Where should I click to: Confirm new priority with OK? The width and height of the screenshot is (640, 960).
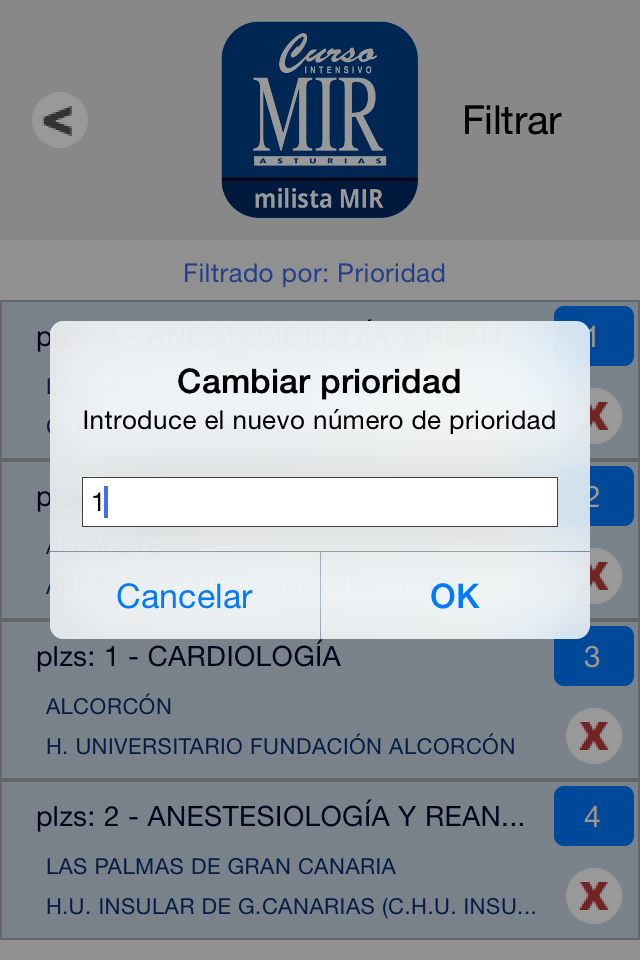click(455, 596)
